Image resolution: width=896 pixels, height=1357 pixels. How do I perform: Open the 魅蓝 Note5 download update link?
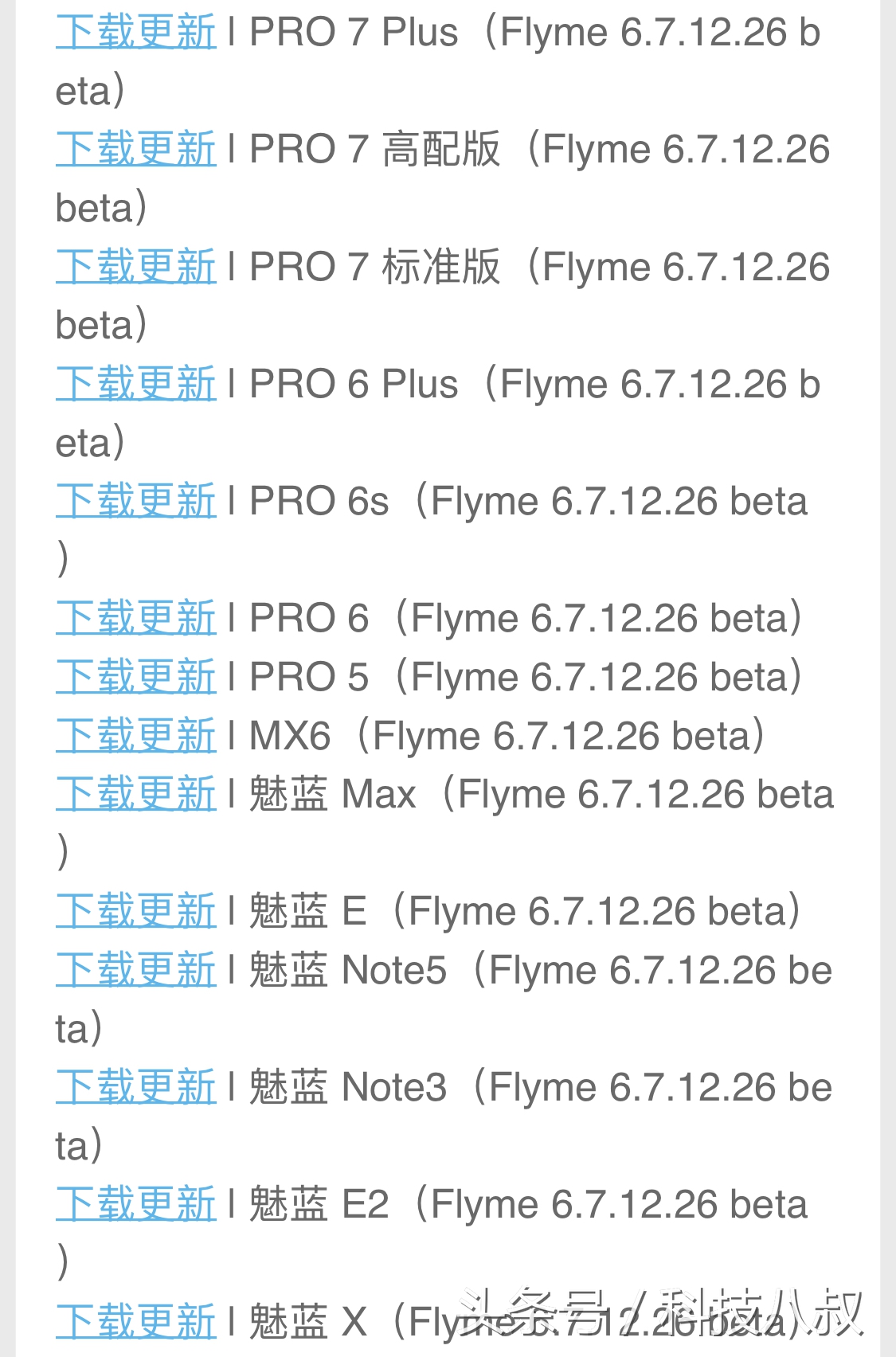pyautogui.click(x=134, y=969)
